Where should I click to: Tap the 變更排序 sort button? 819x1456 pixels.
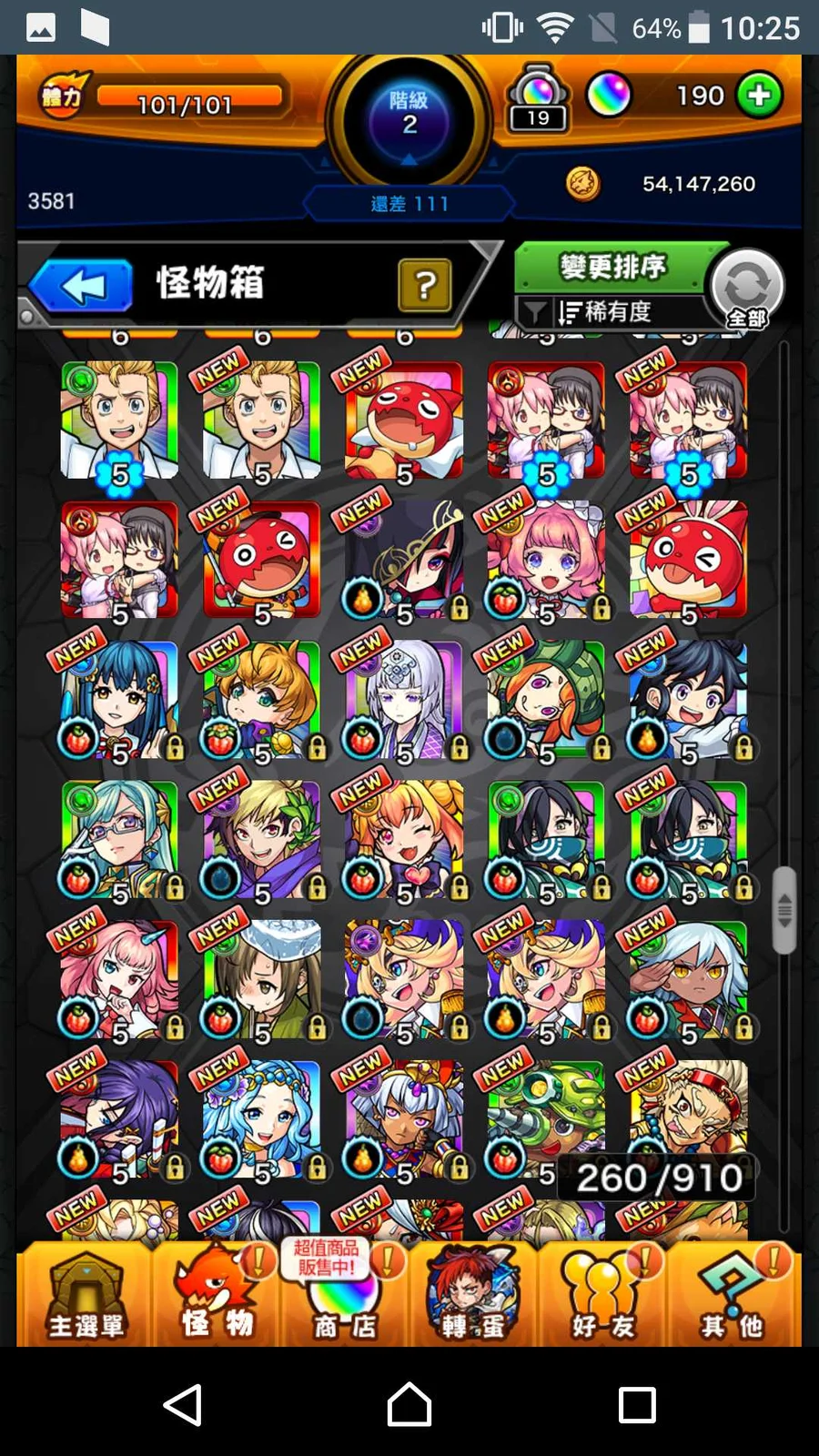coord(612,267)
